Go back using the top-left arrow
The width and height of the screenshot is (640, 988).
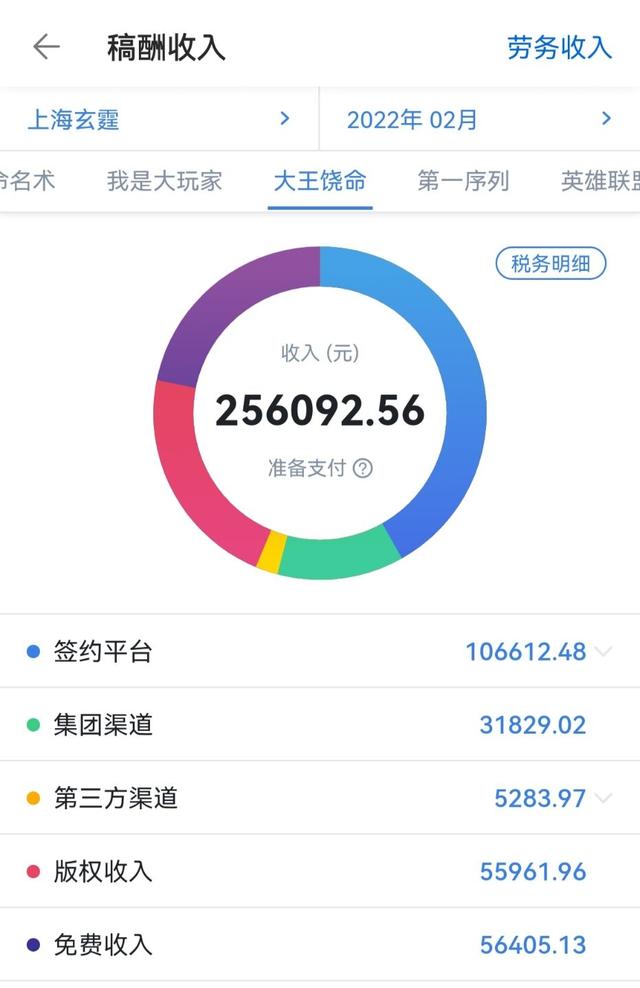[x=47, y=47]
